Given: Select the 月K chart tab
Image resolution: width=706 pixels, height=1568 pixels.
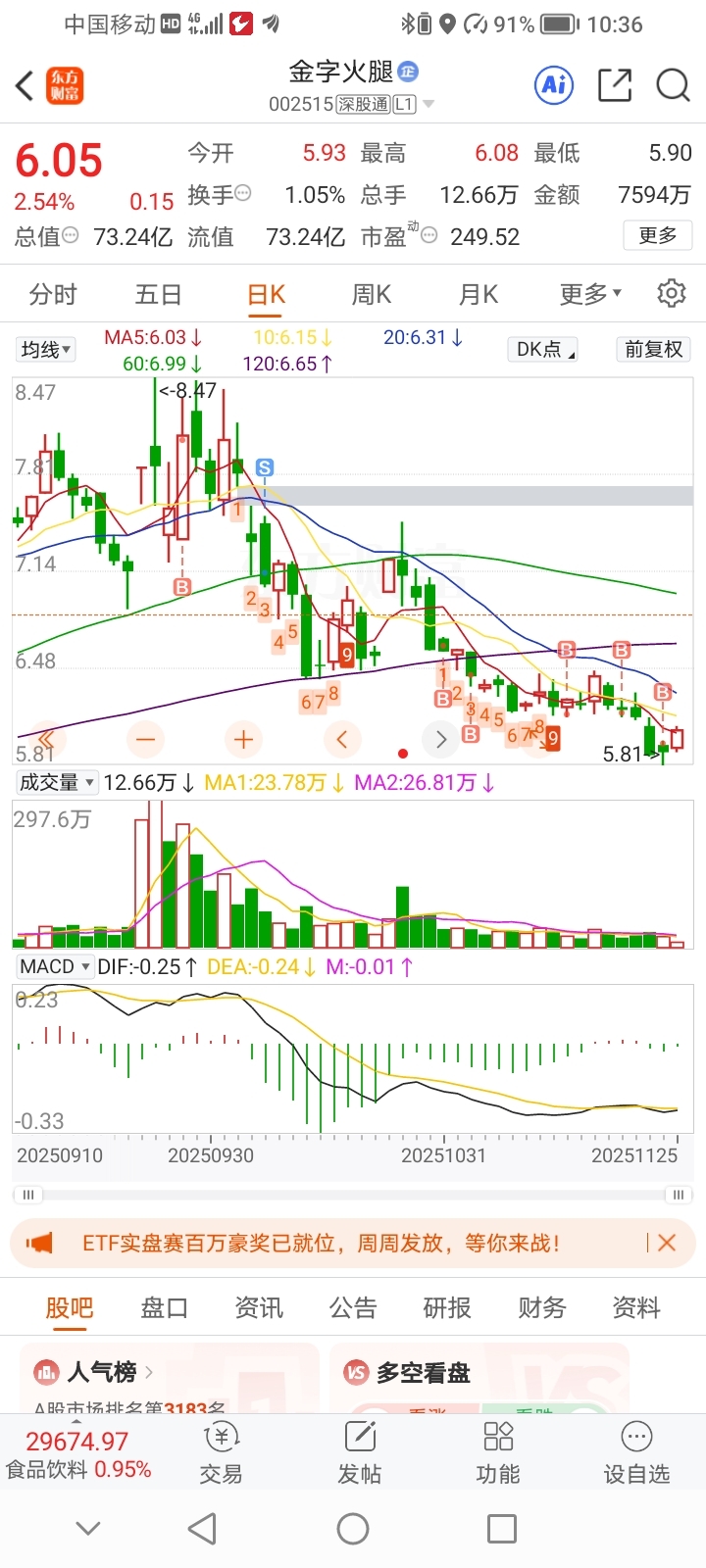Looking at the screenshot, I should (479, 294).
